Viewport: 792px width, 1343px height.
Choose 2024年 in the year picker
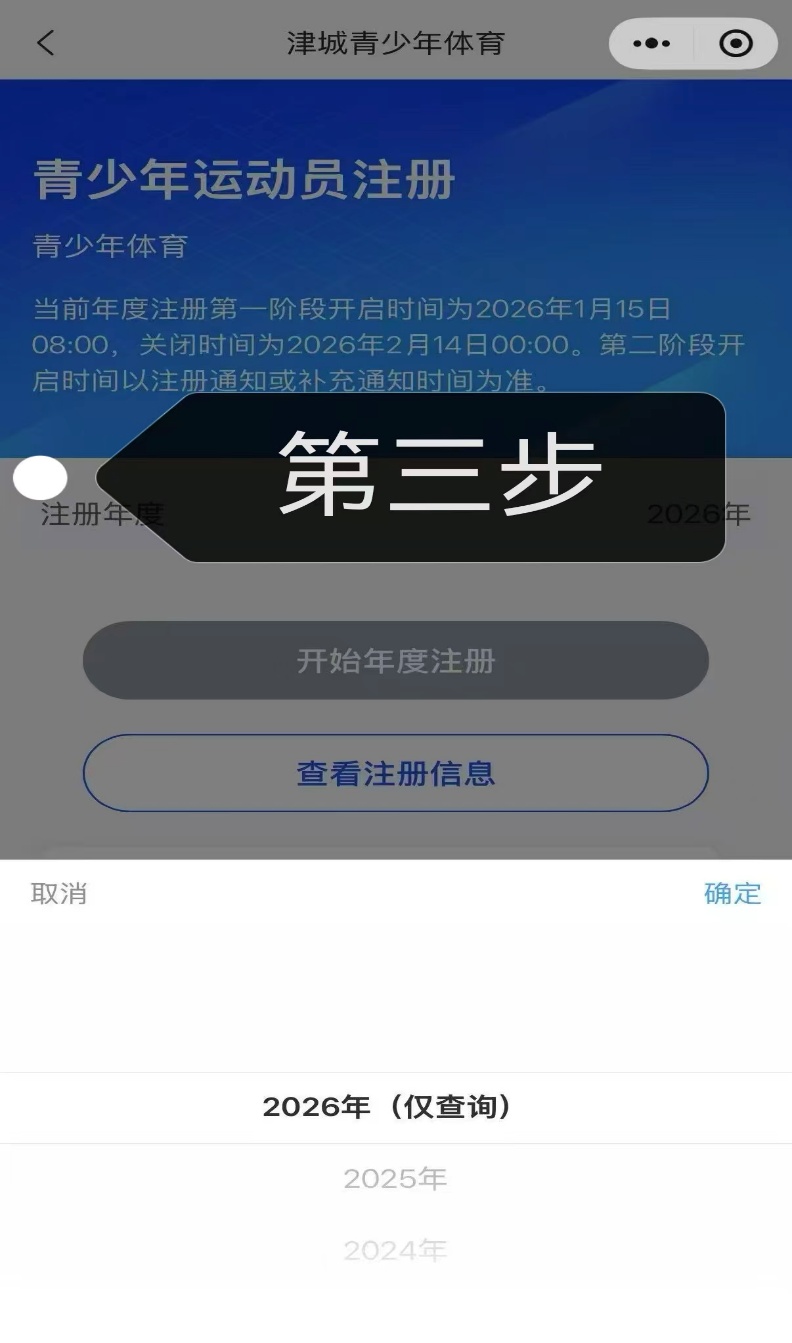click(395, 1249)
